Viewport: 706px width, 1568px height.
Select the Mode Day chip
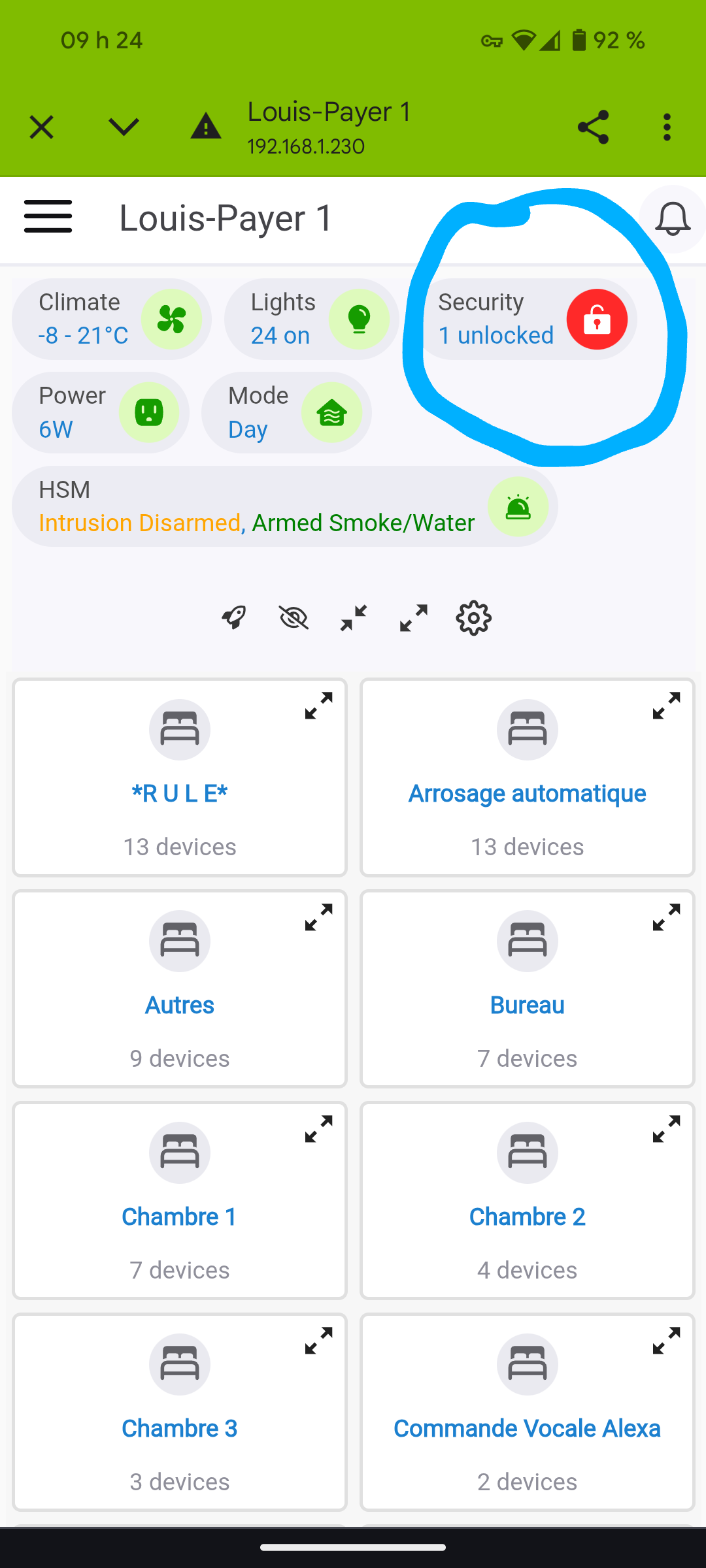[x=286, y=412]
